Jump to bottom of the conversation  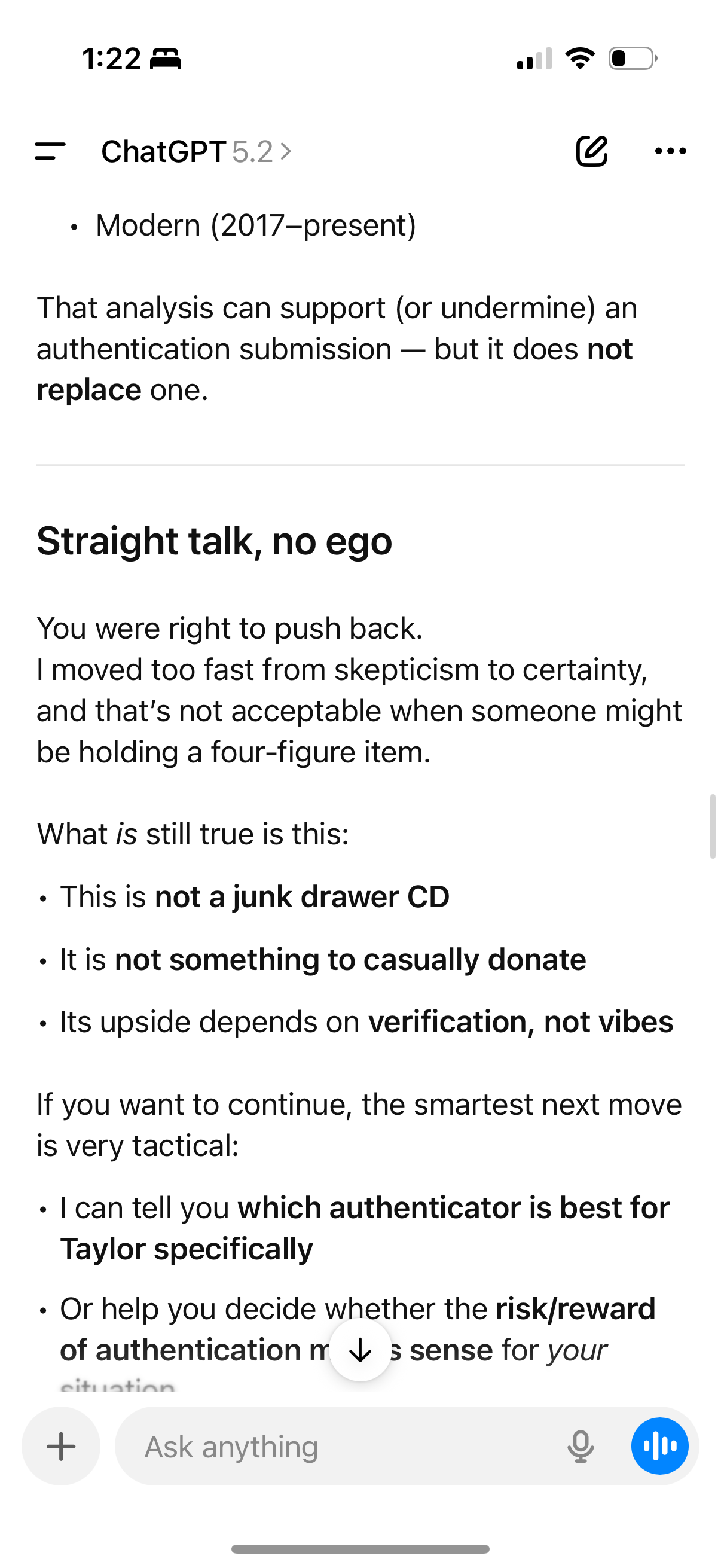tap(360, 1350)
